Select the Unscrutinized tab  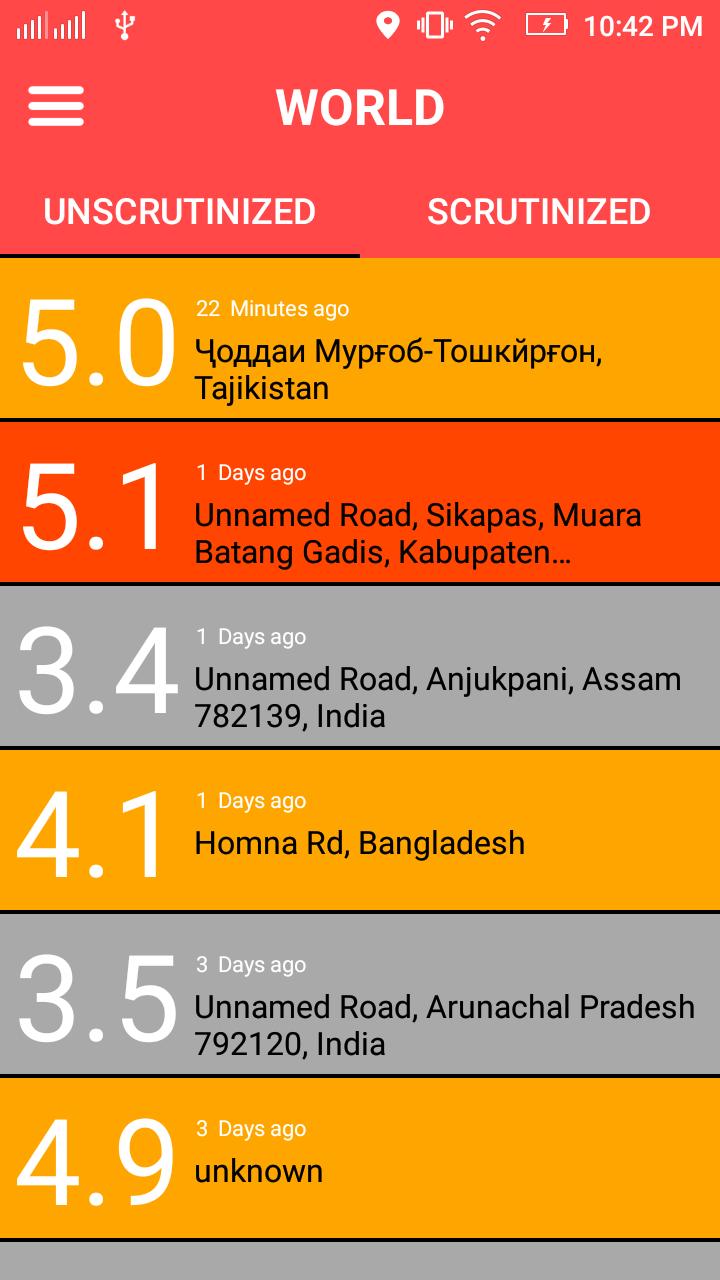(x=180, y=212)
